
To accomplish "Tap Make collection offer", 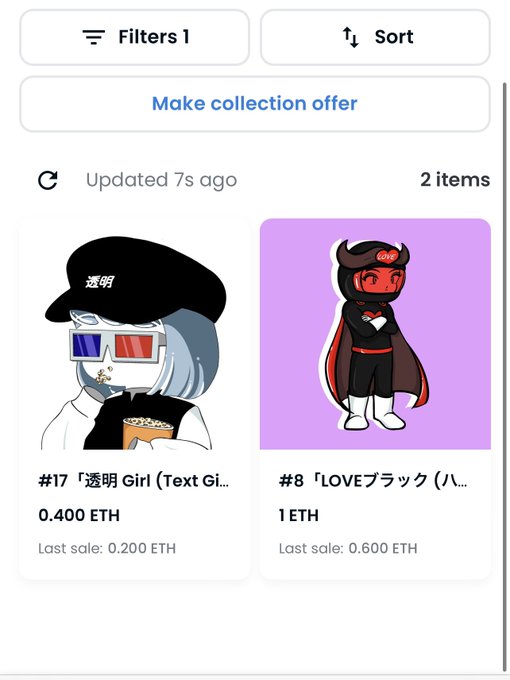I will [x=255, y=104].
